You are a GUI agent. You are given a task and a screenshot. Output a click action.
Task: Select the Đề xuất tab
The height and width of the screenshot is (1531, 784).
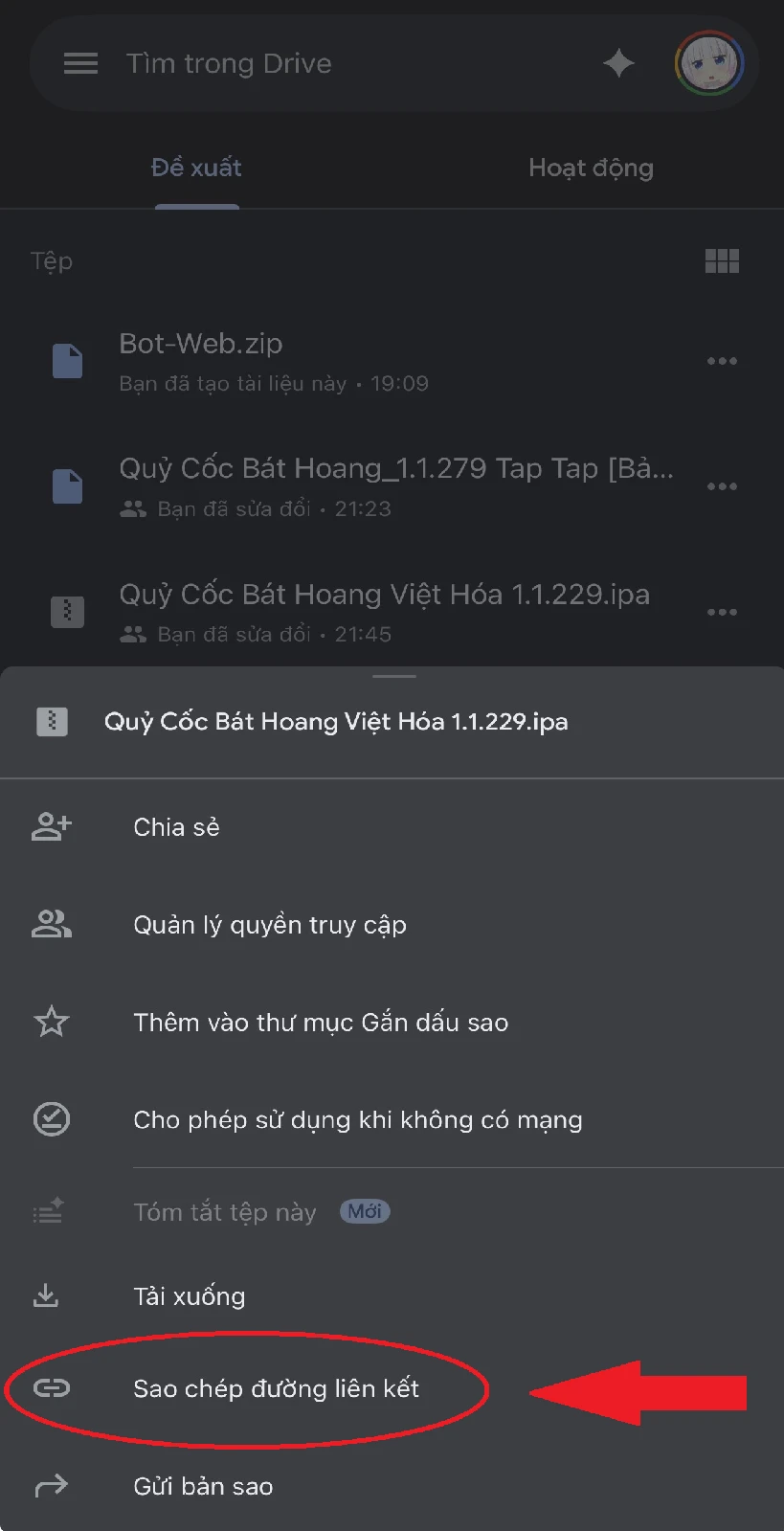pyautogui.click(x=196, y=168)
